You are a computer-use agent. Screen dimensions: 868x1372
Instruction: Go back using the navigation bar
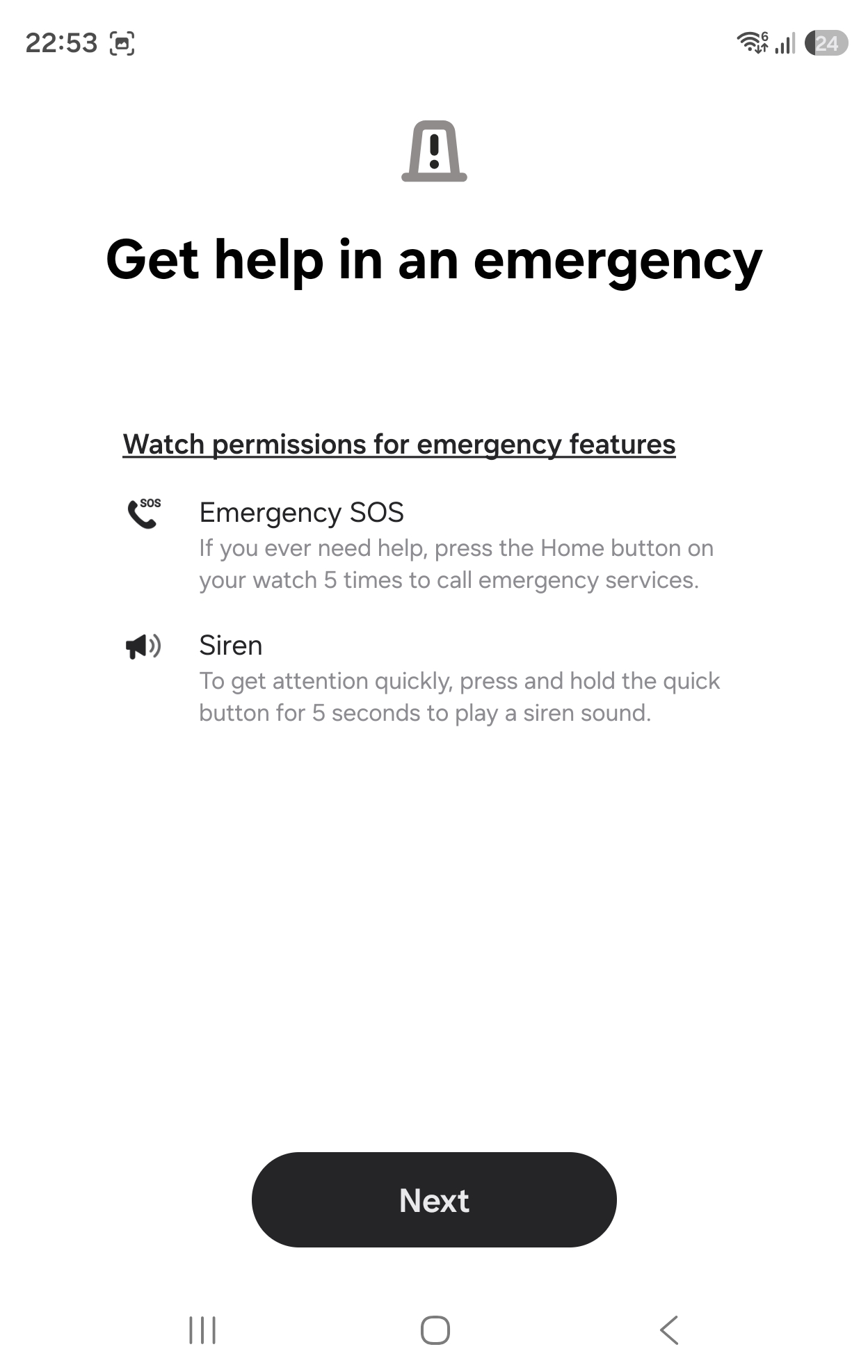668,1330
